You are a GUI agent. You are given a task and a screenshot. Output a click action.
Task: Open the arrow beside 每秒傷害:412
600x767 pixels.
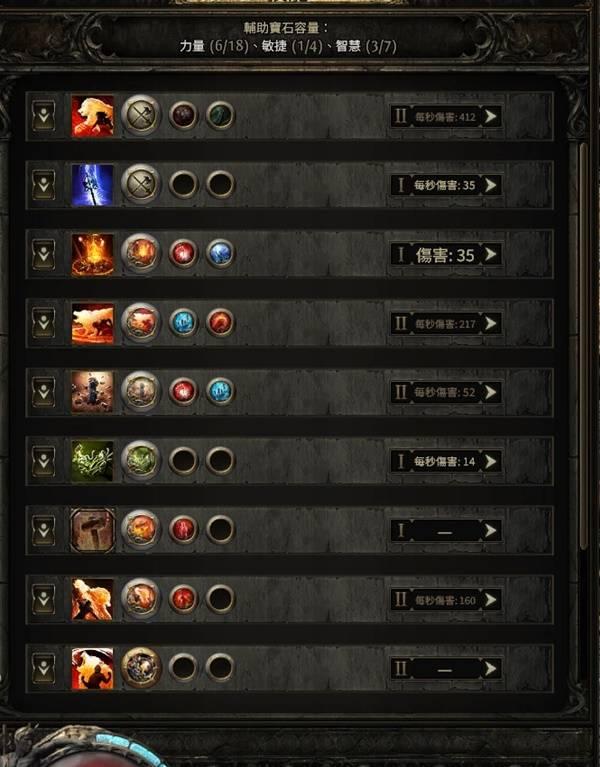click(490, 116)
